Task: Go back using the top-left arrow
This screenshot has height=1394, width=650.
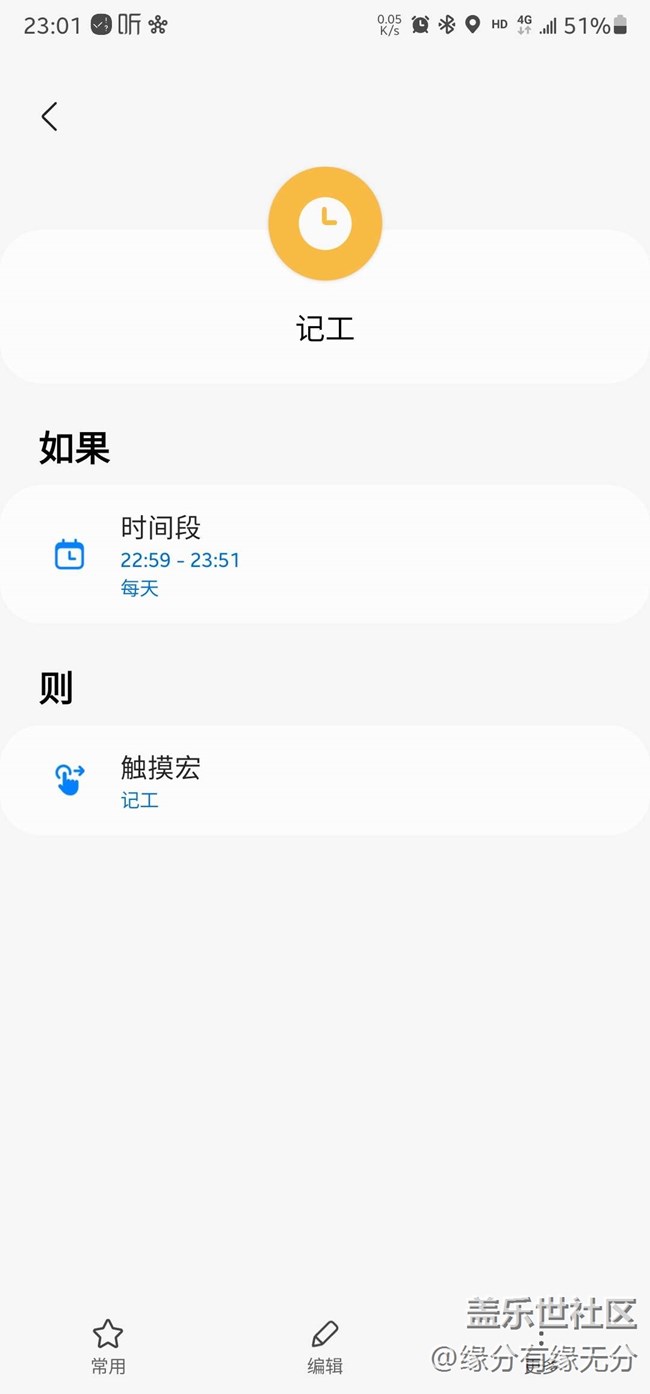Action: coord(49,116)
